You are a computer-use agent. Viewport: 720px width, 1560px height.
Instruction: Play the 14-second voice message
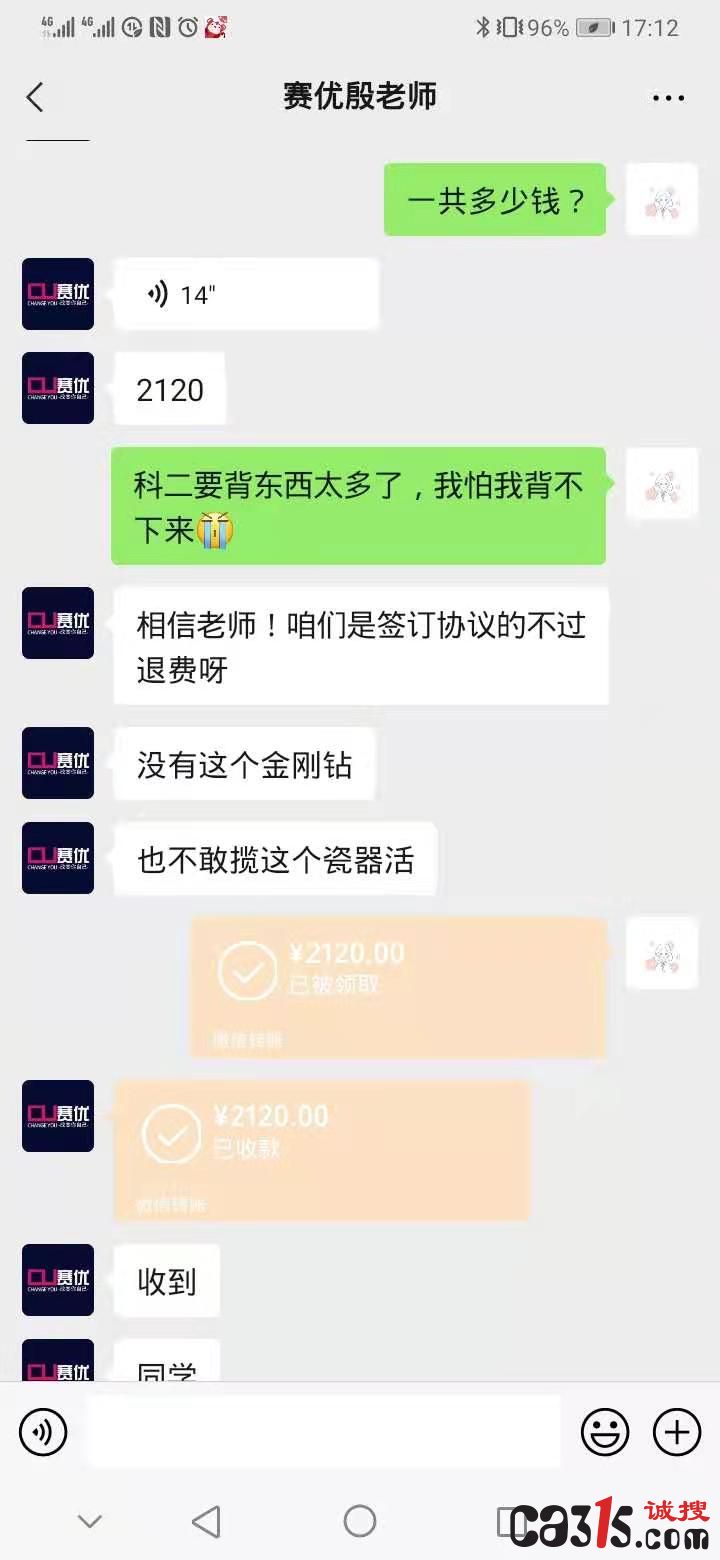coord(246,294)
